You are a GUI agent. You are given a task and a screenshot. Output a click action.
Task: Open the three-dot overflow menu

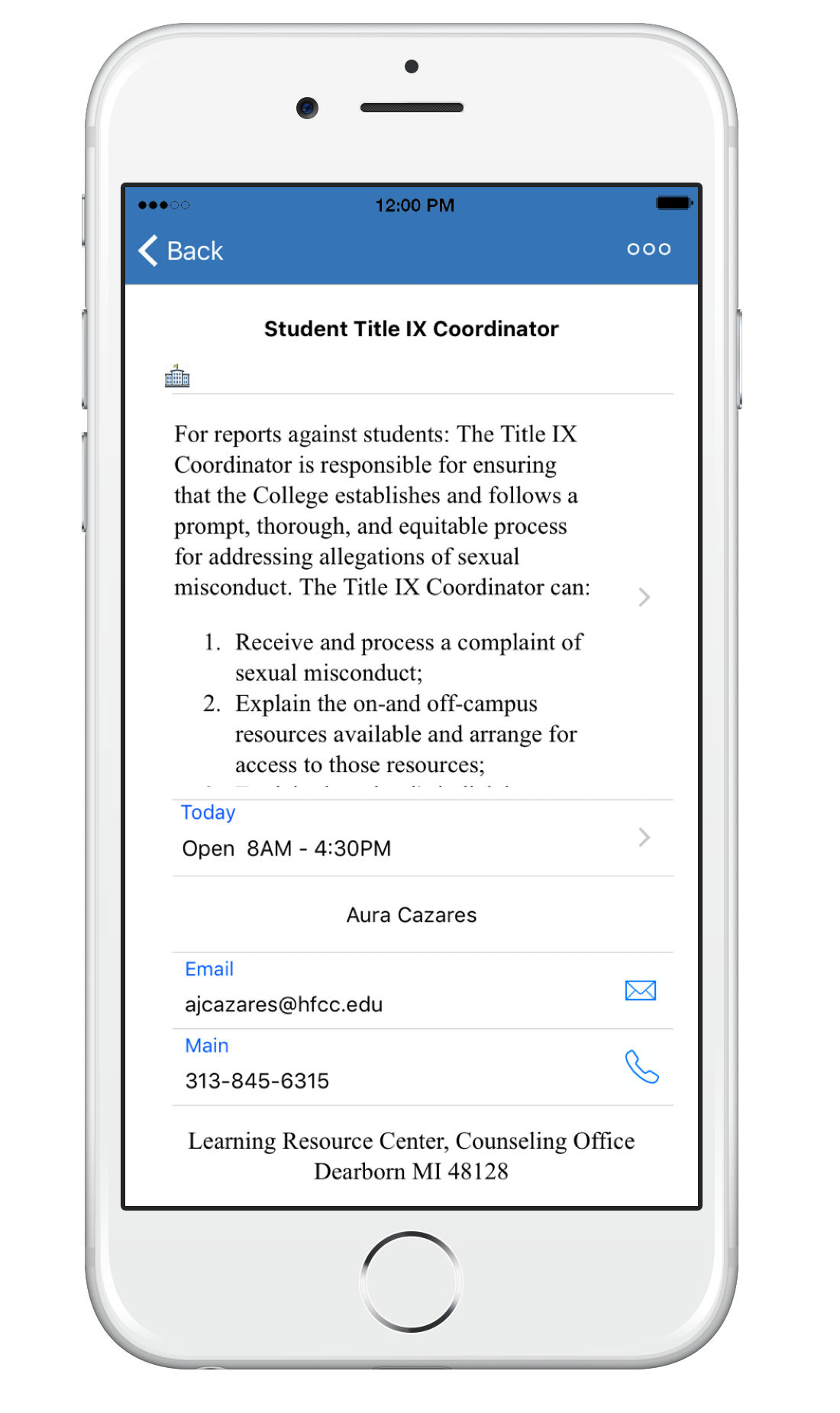pyautogui.click(x=648, y=249)
